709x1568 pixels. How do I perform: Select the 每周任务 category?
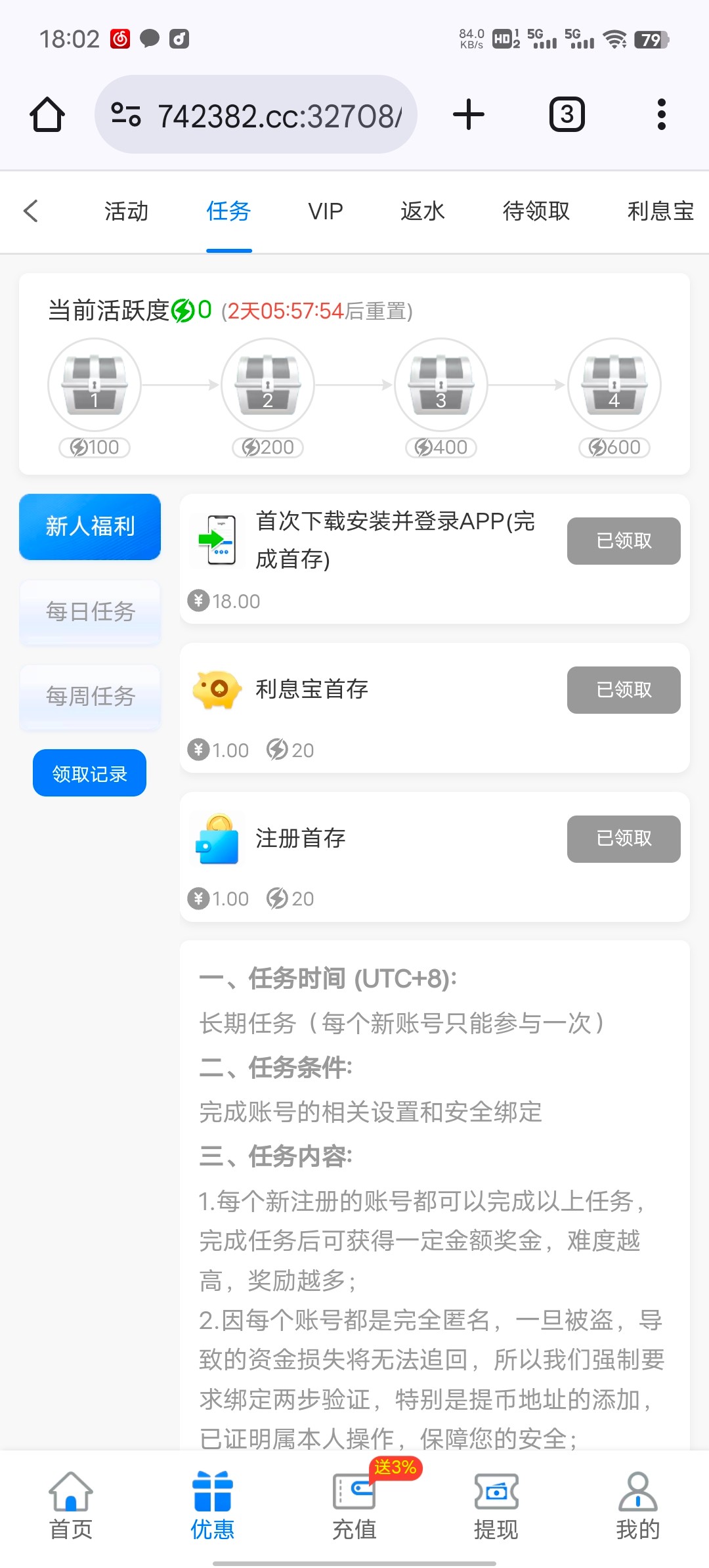[90, 696]
